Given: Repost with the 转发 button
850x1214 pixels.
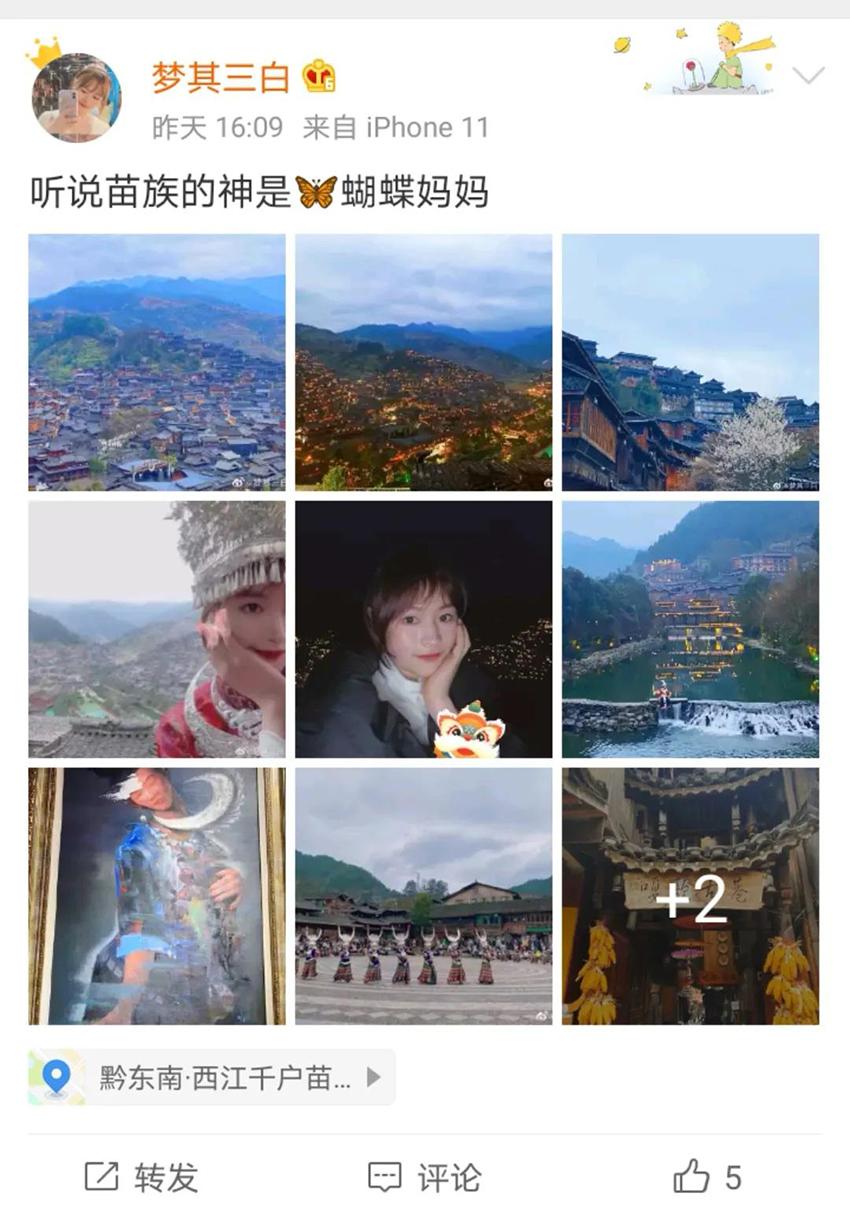Looking at the screenshot, I should tap(141, 1177).
